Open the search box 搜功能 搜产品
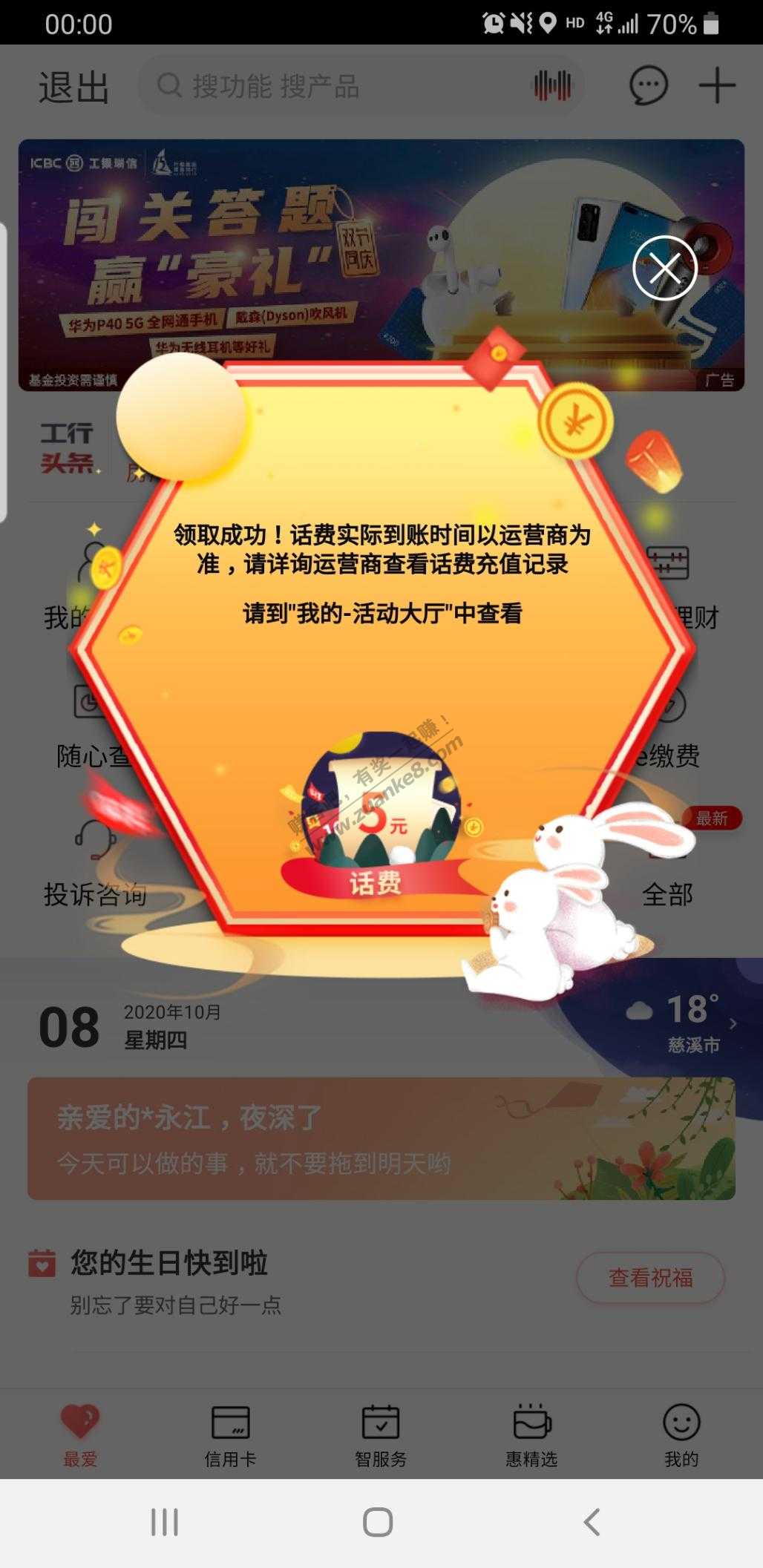 [334, 86]
